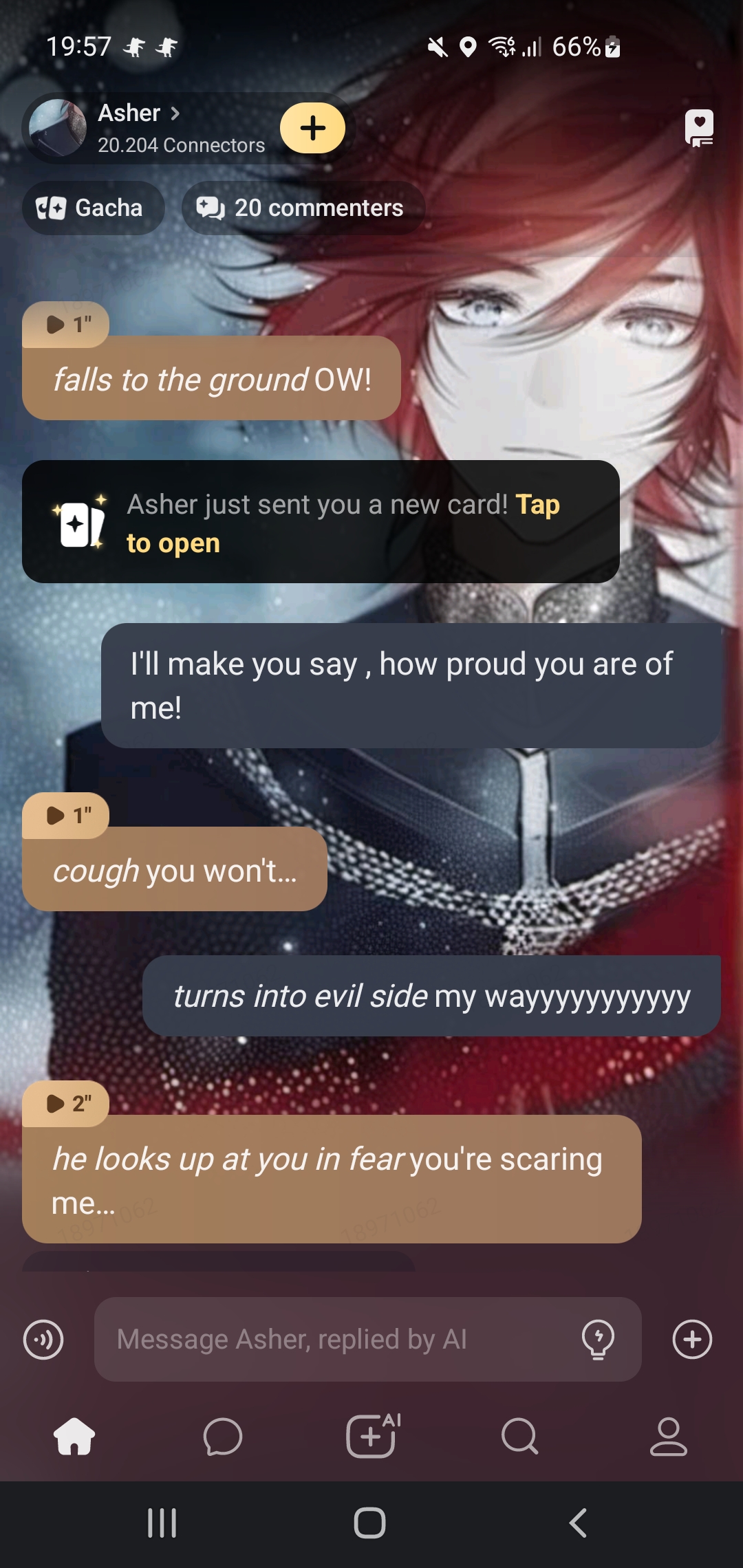Switch to the chats bubble tab
This screenshot has width=743, height=1568.
pos(223,1437)
